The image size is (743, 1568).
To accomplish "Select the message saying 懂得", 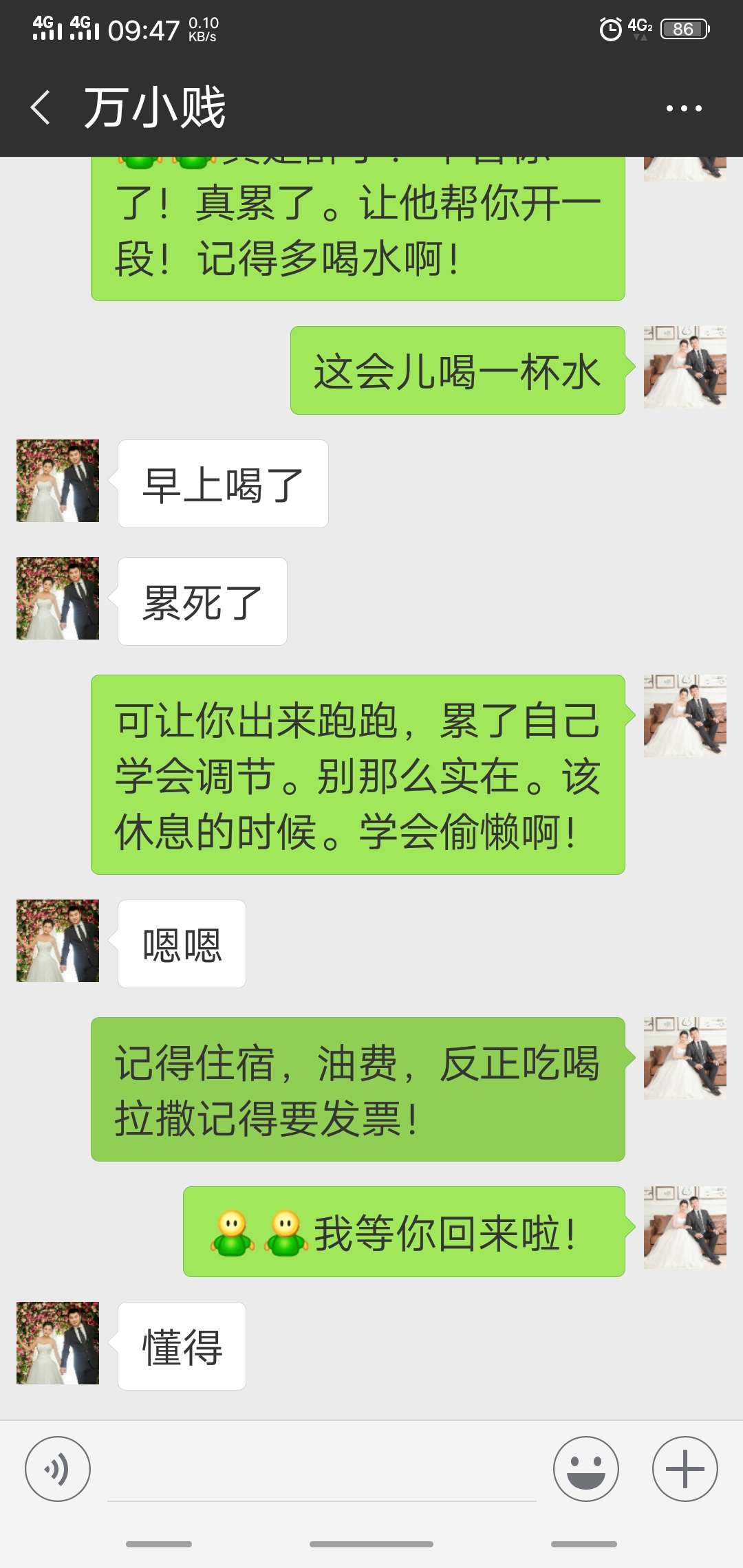I will (180, 1346).
